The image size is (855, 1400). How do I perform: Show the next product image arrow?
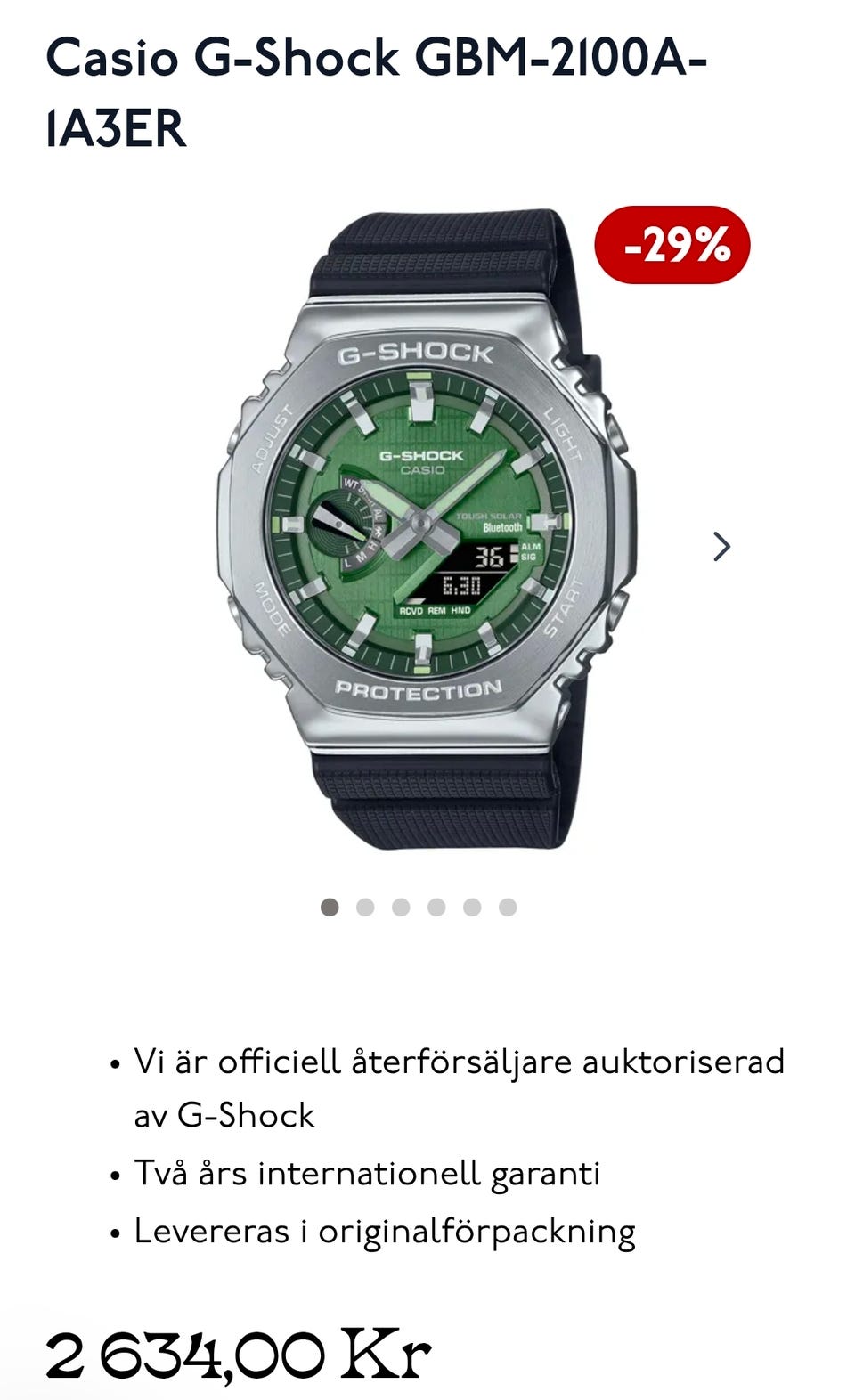click(x=721, y=546)
